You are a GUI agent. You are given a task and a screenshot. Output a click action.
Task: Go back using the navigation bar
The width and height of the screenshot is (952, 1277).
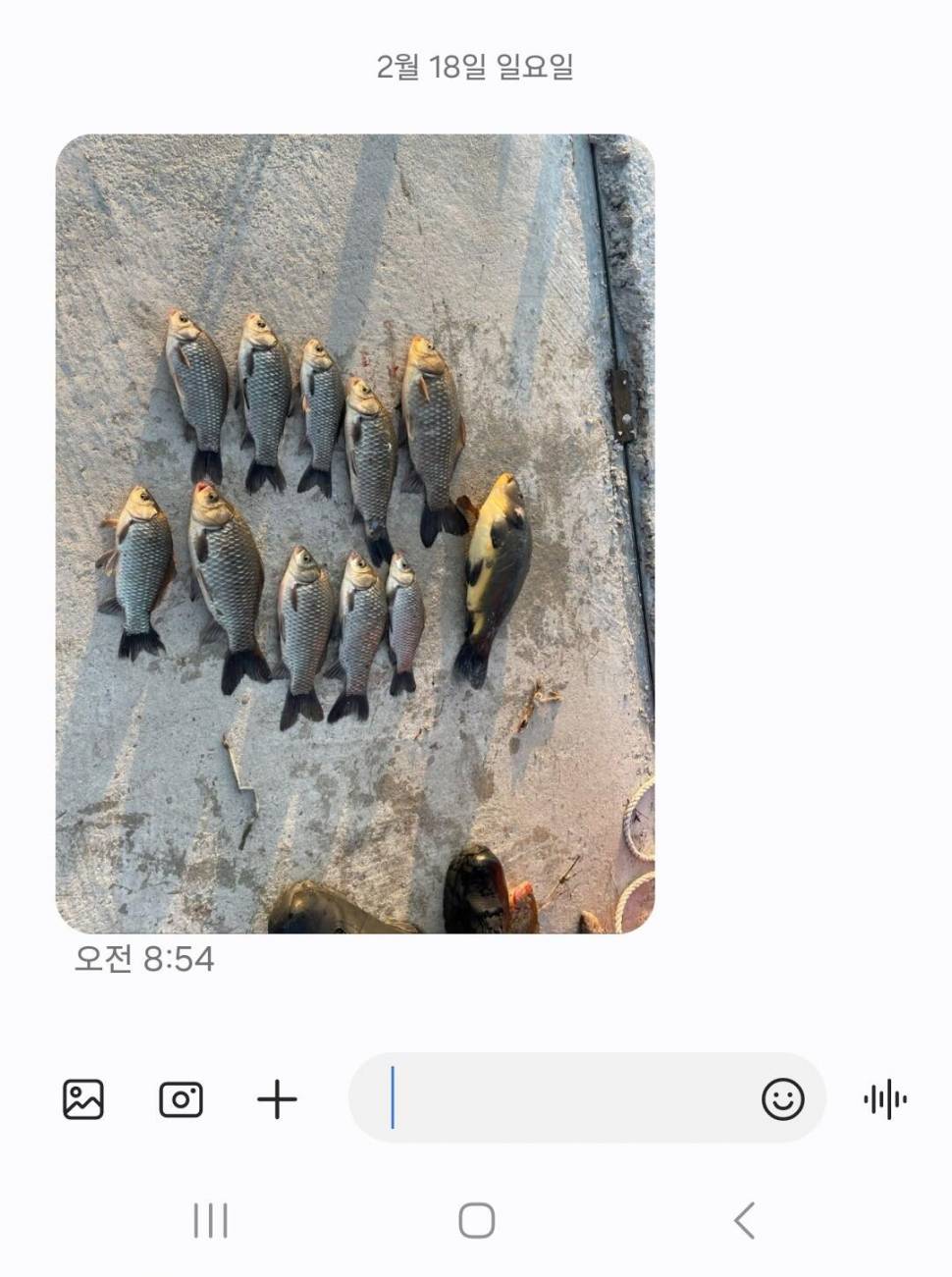click(744, 1221)
